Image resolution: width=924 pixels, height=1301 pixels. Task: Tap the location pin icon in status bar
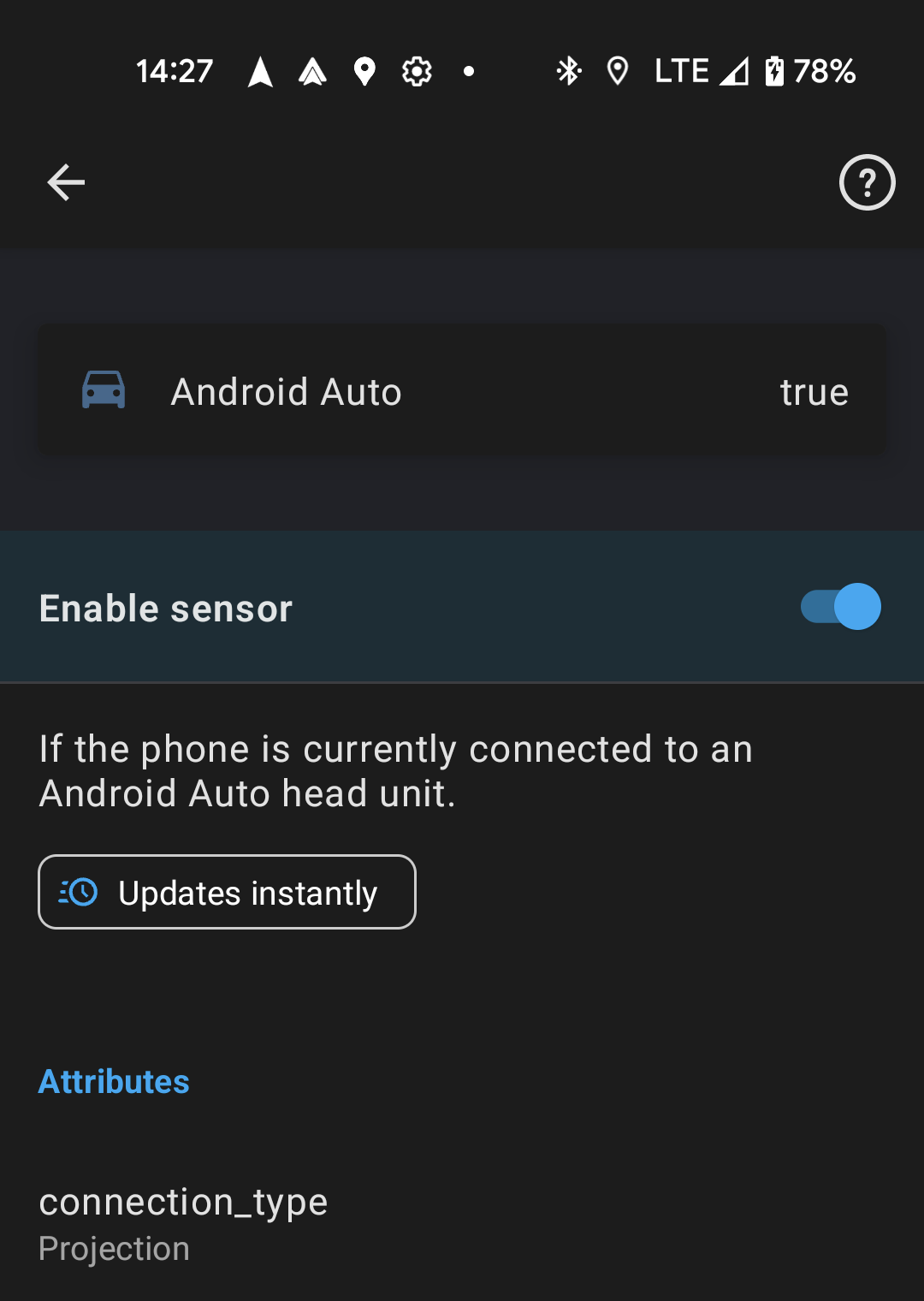364,71
